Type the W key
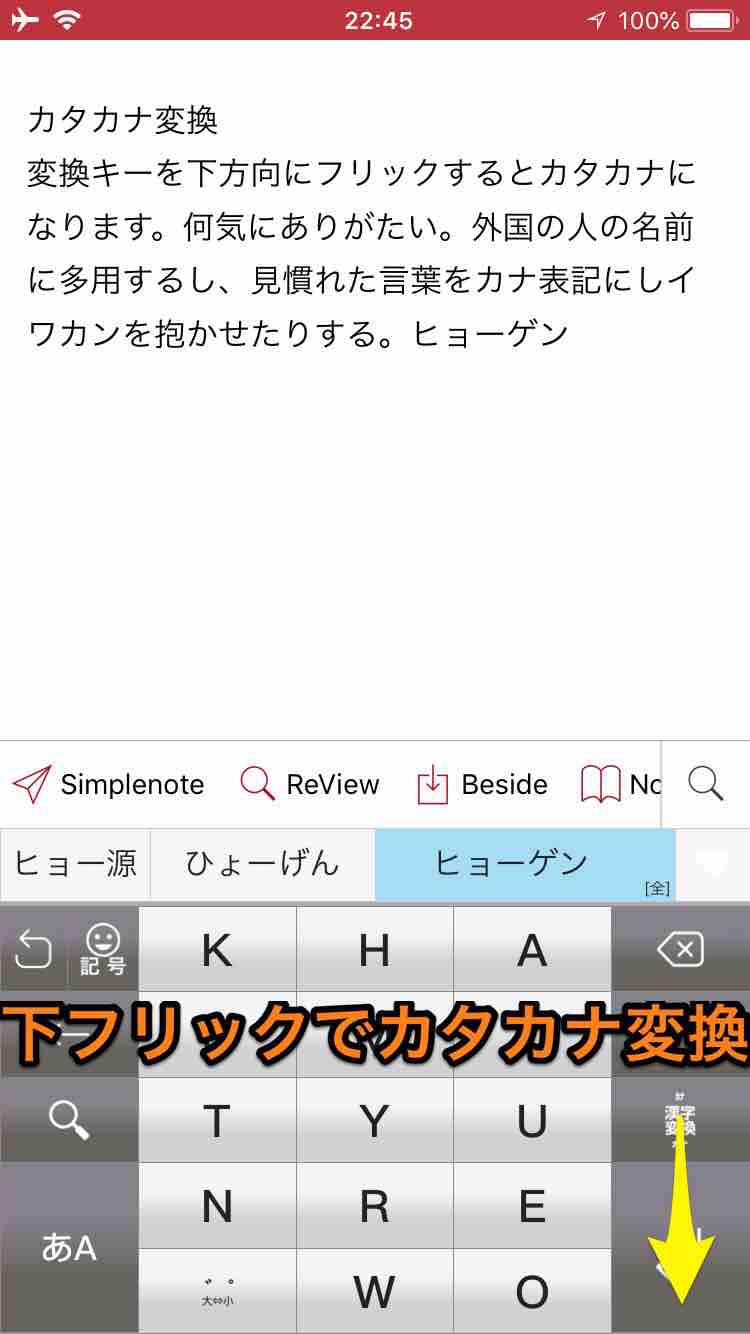The image size is (750, 1334). pos(374,1290)
